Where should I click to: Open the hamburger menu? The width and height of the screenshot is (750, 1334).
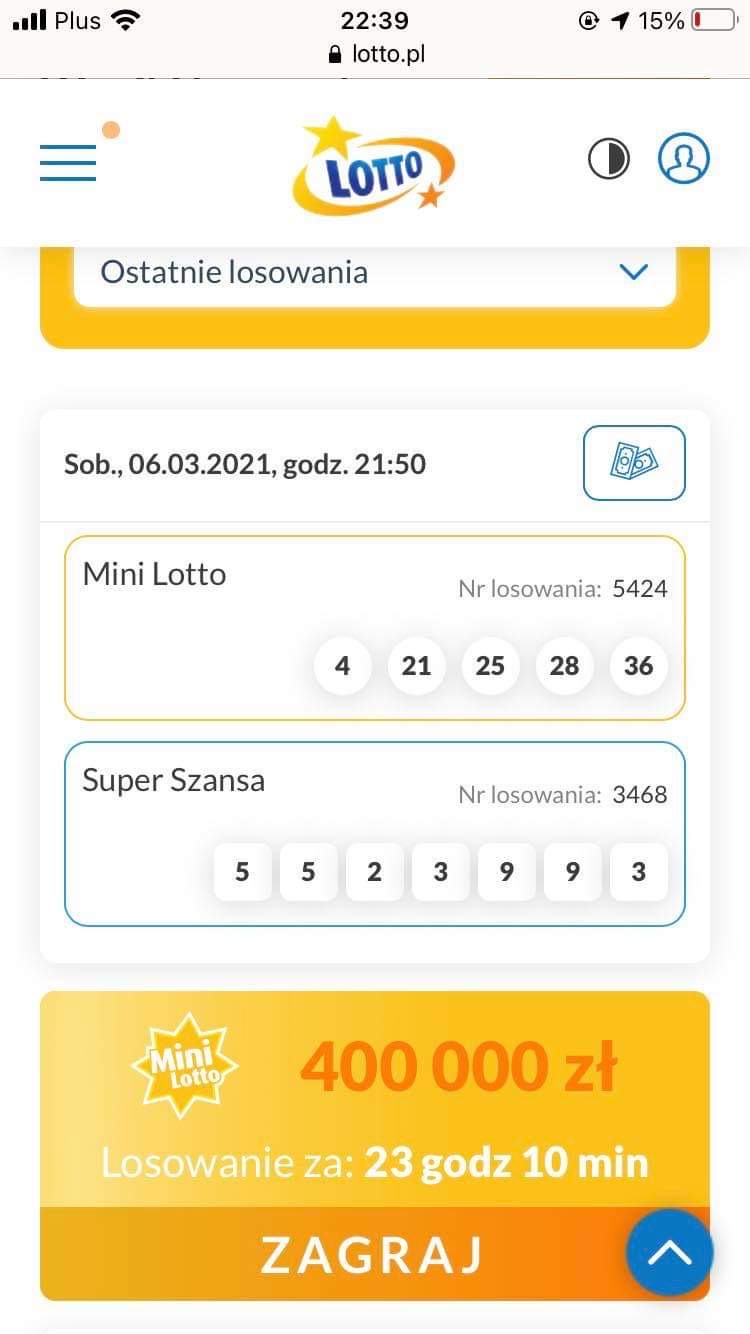click(68, 162)
